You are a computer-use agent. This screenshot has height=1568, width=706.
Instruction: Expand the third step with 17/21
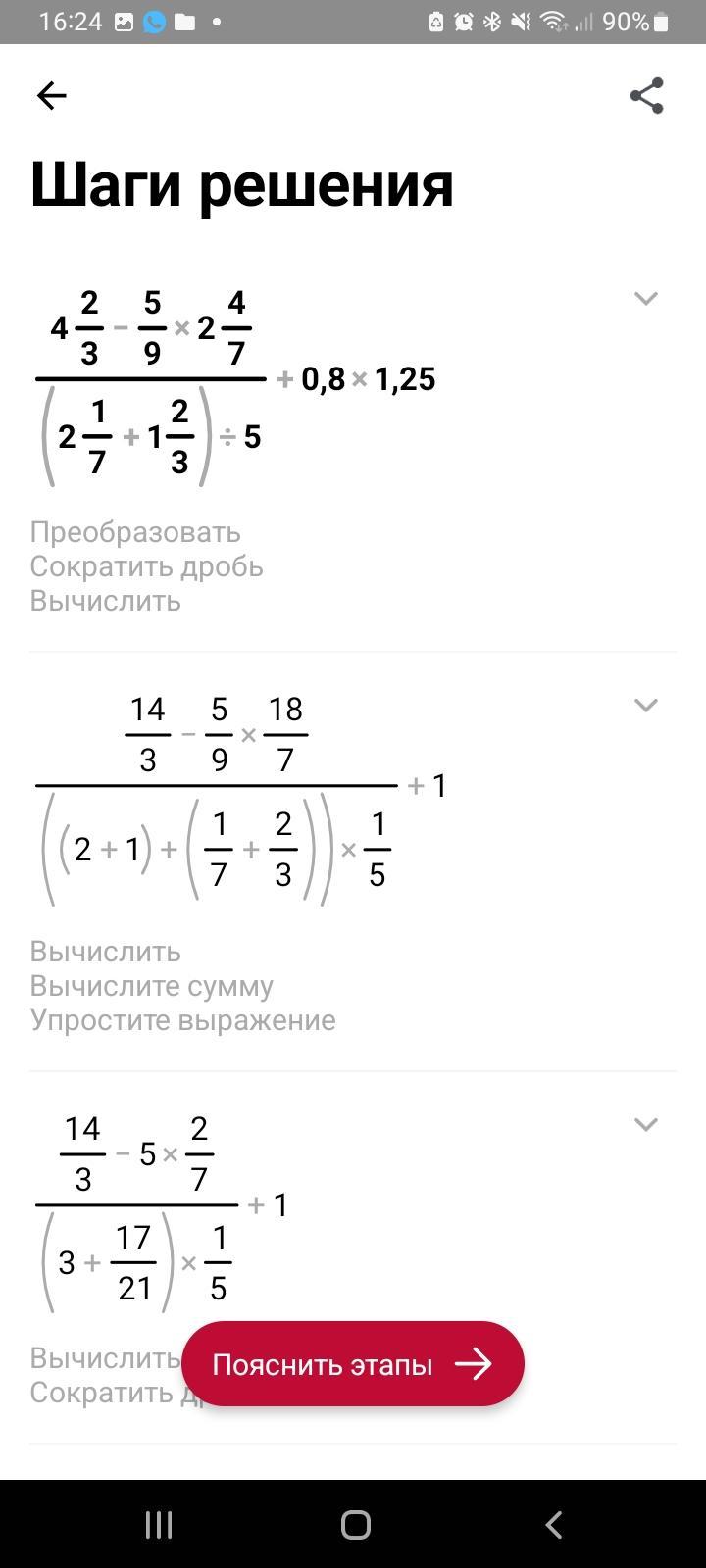coord(645,1124)
